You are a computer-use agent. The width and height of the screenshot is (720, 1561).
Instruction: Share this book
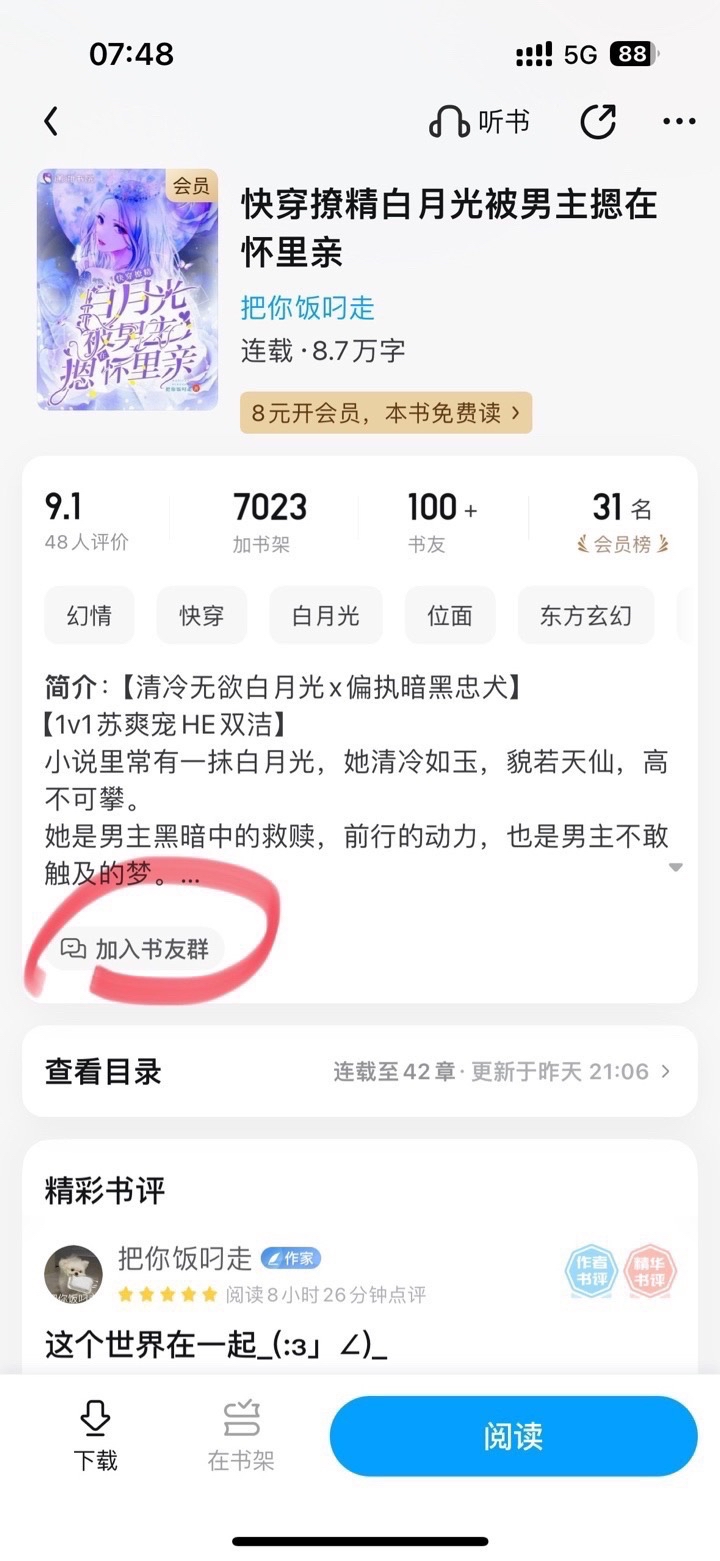(x=598, y=122)
